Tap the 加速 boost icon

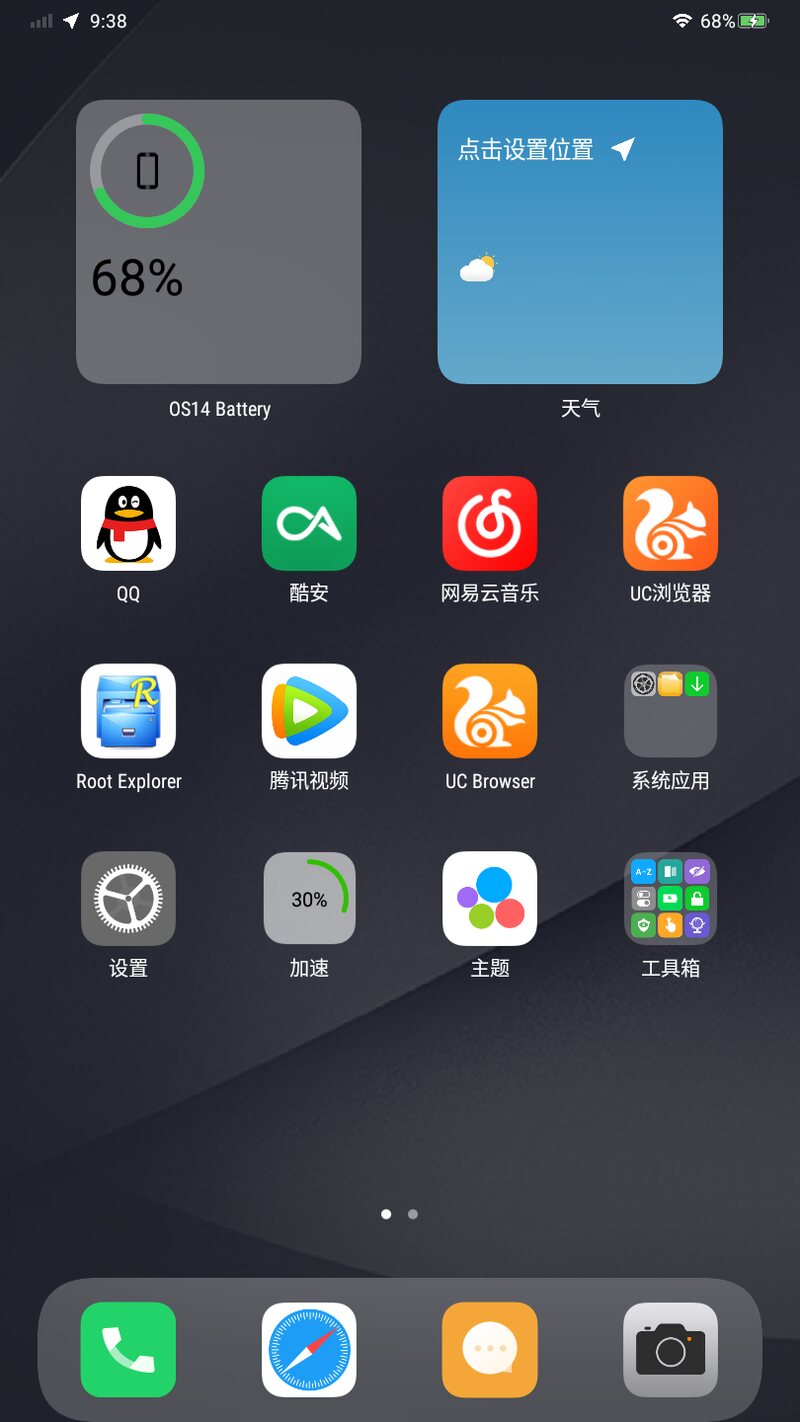pyautogui.click(x=309, y=898)
